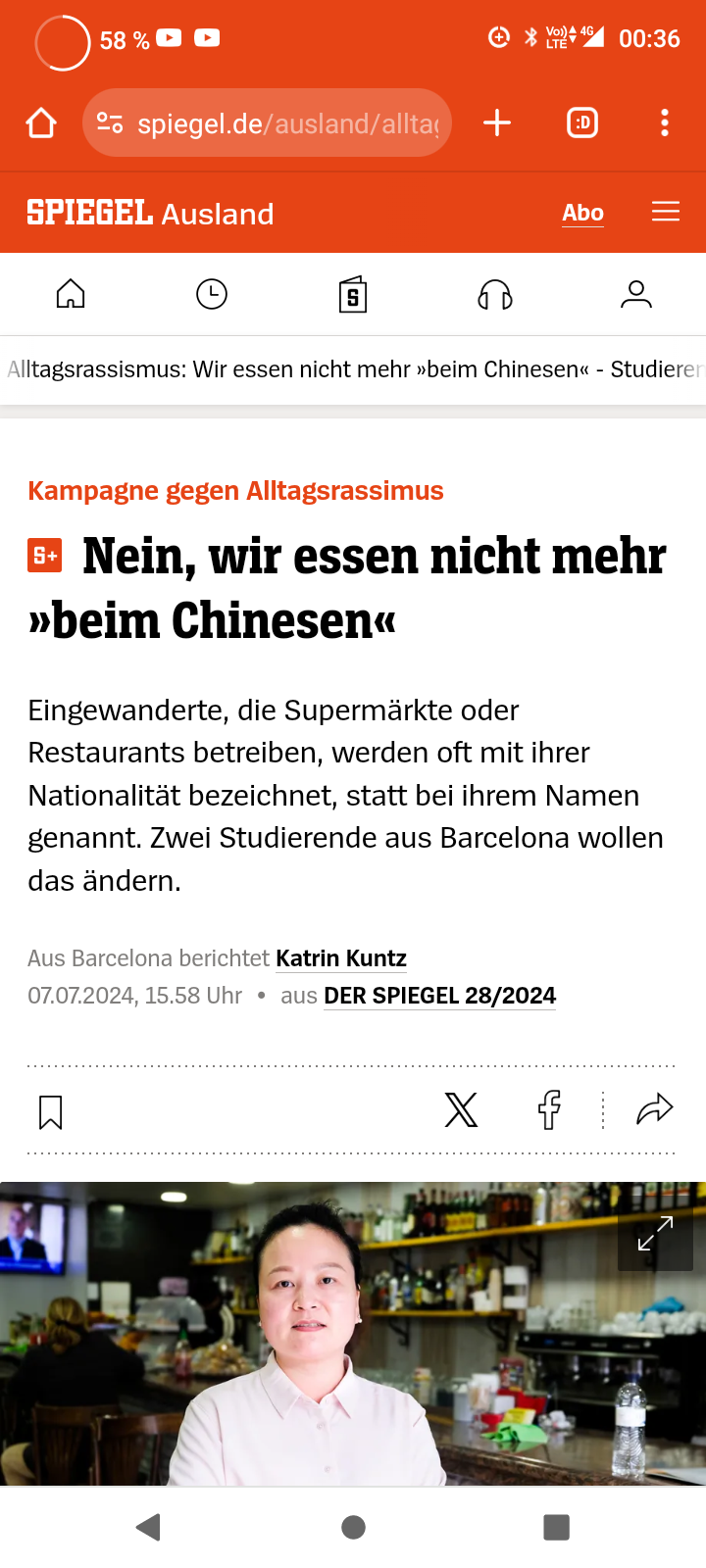Open more share options arrow
706x1568 pixels.
[x=654, y=1109]
